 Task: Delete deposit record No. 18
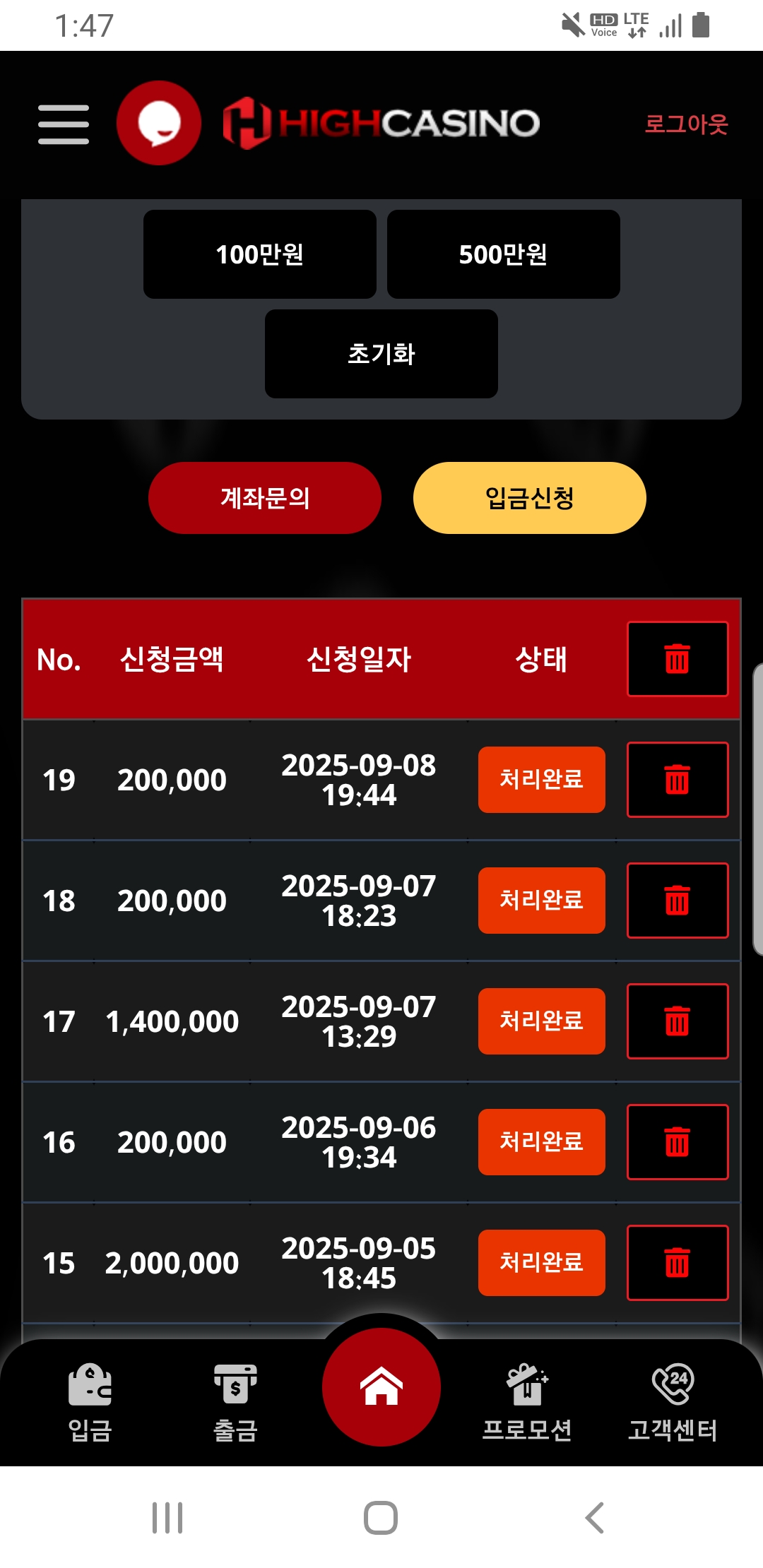pos(677,901)
